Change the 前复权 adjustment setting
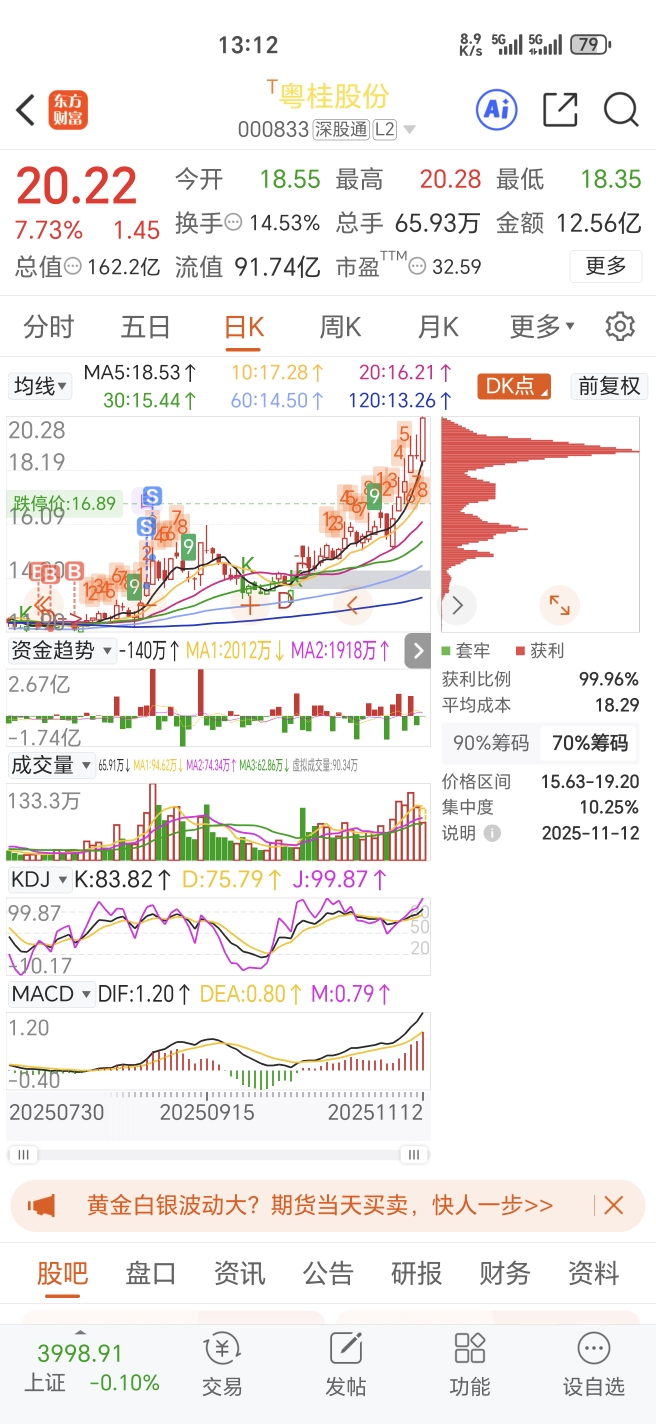Screen dimensions: 656x1424 click(609, 386)
